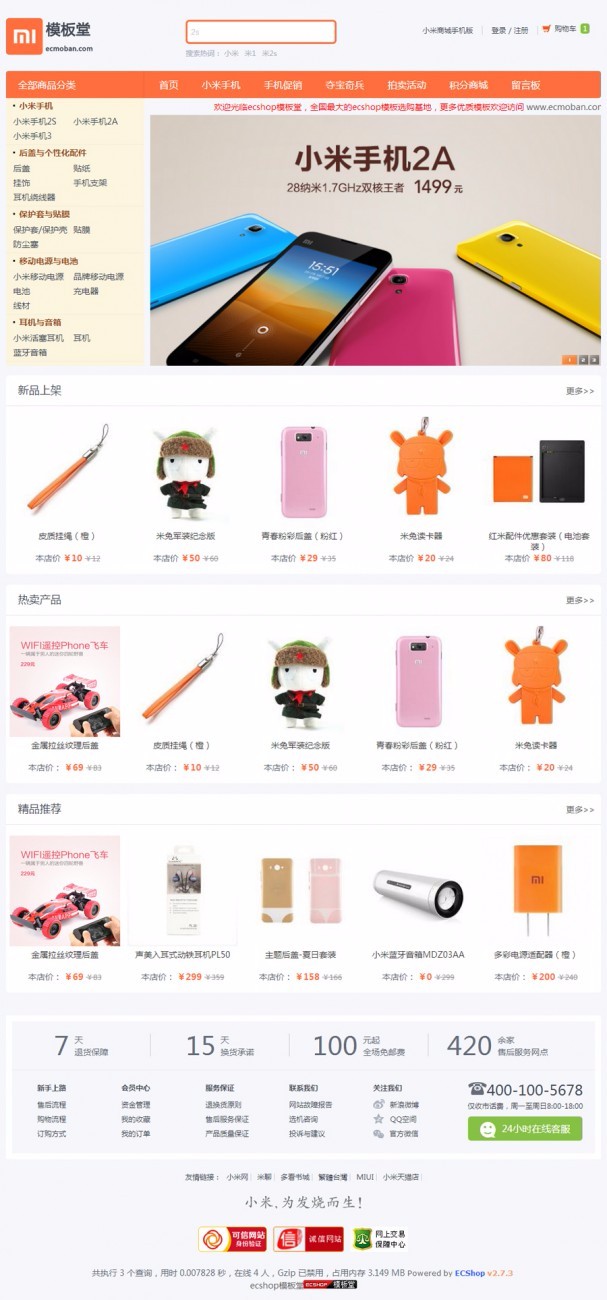607x1300 pixels.
Task: Start 24小时在线客服 chat
Action: pos(525,1129)
